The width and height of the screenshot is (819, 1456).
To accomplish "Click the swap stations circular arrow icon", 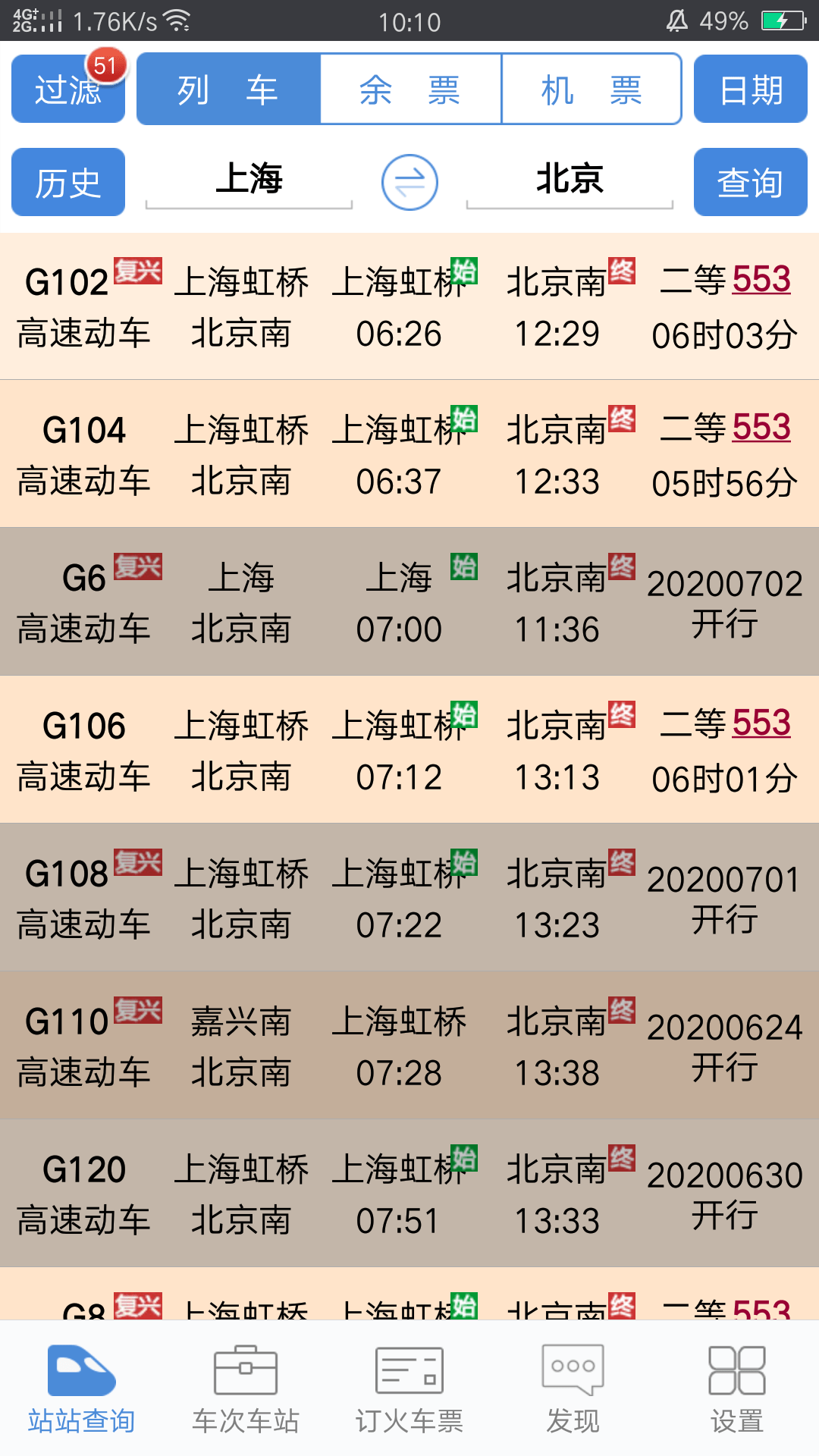I will point(409,182).
